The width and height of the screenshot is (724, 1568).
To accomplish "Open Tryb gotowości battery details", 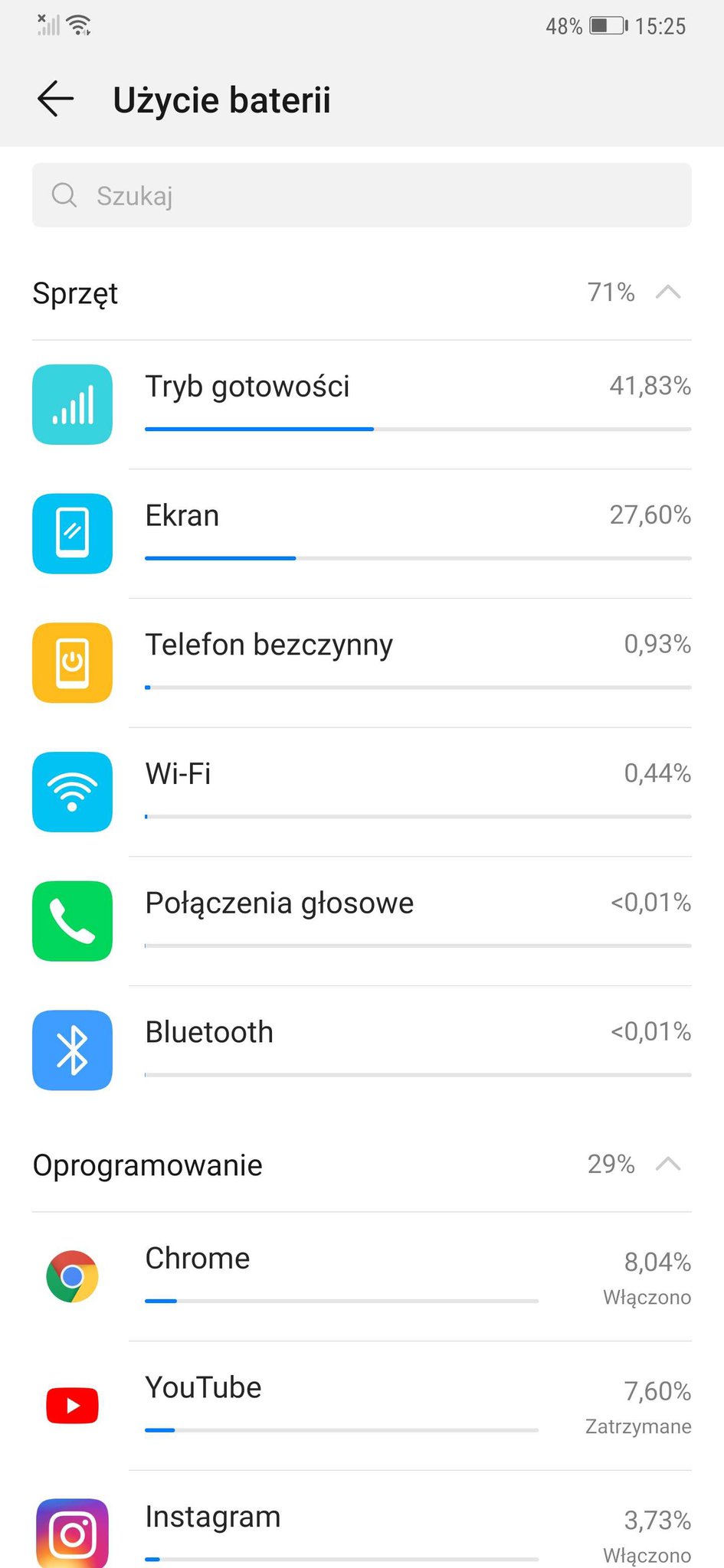I will (x=362, y=404).
